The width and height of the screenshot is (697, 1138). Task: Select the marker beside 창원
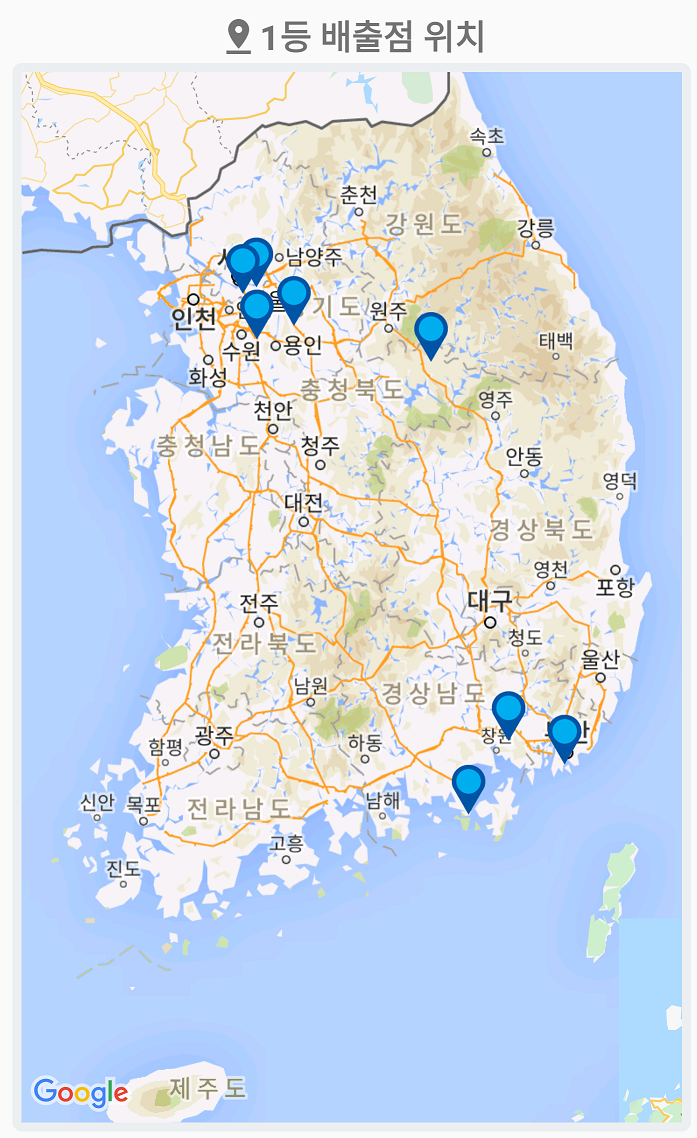click(508, 711)
